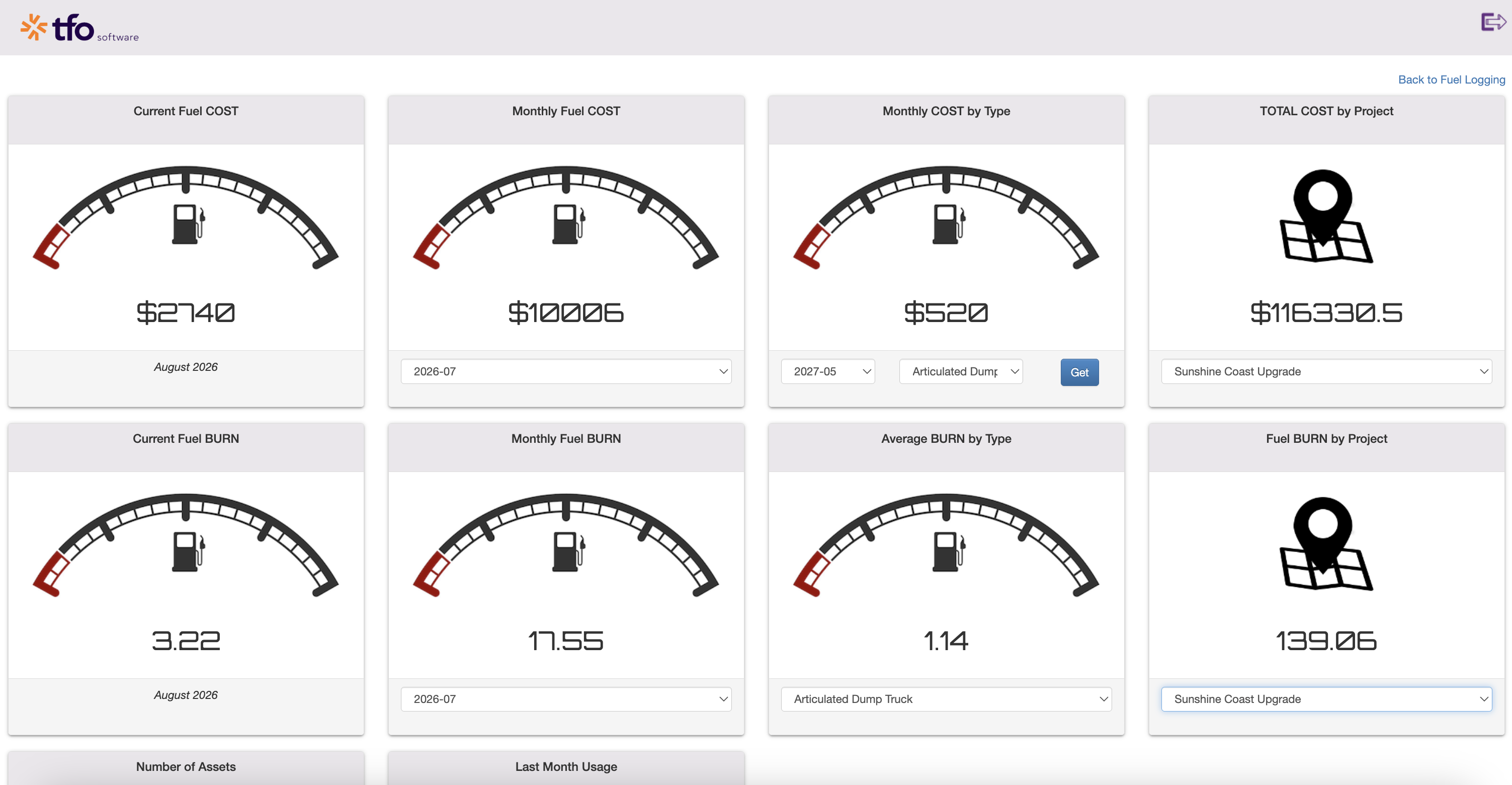
Task: Open month dropdown in Monthly COST by Type
Action: (x=827, y=371)
